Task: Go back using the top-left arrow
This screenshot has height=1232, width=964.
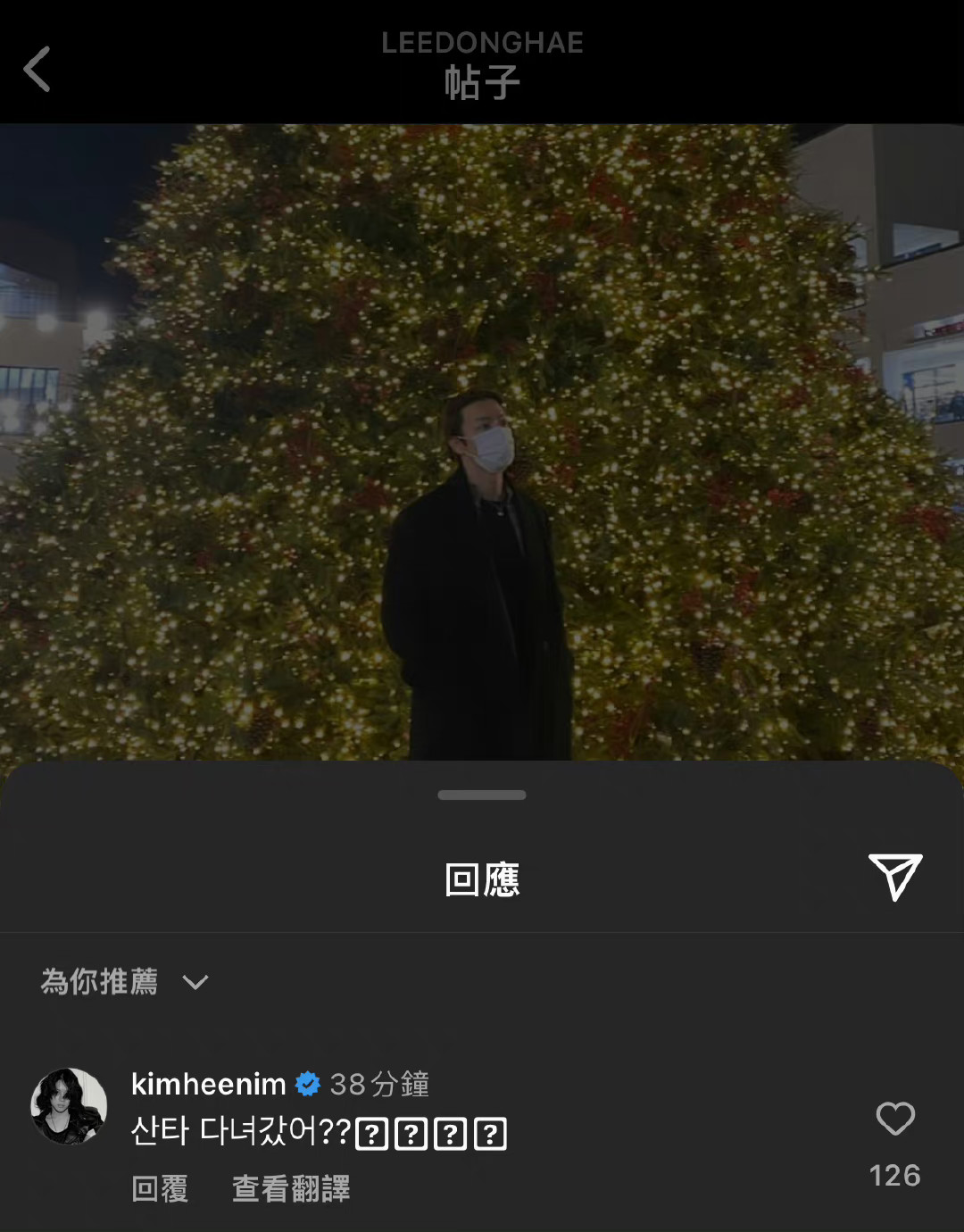Action: [37, 70]
